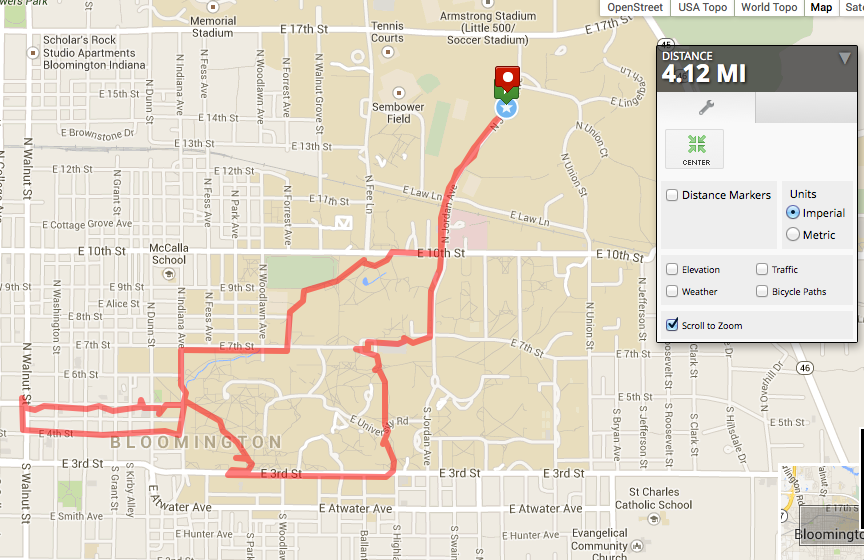
Task: Select Imperial units
Action: coord(794,213)
